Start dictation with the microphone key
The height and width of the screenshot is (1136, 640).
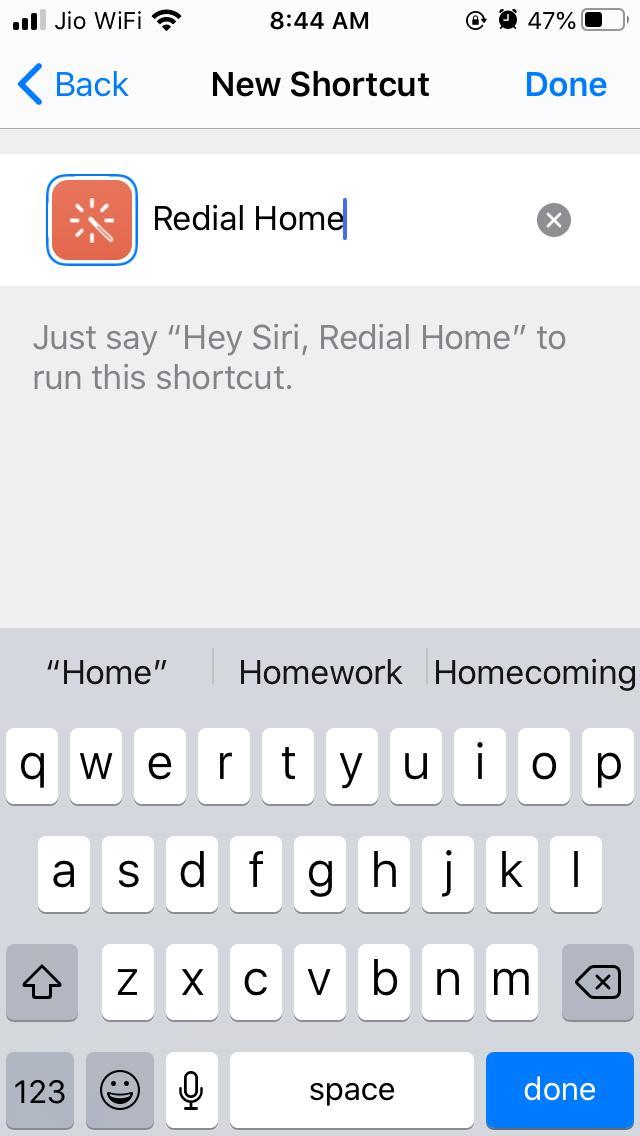click(191, 1090)
